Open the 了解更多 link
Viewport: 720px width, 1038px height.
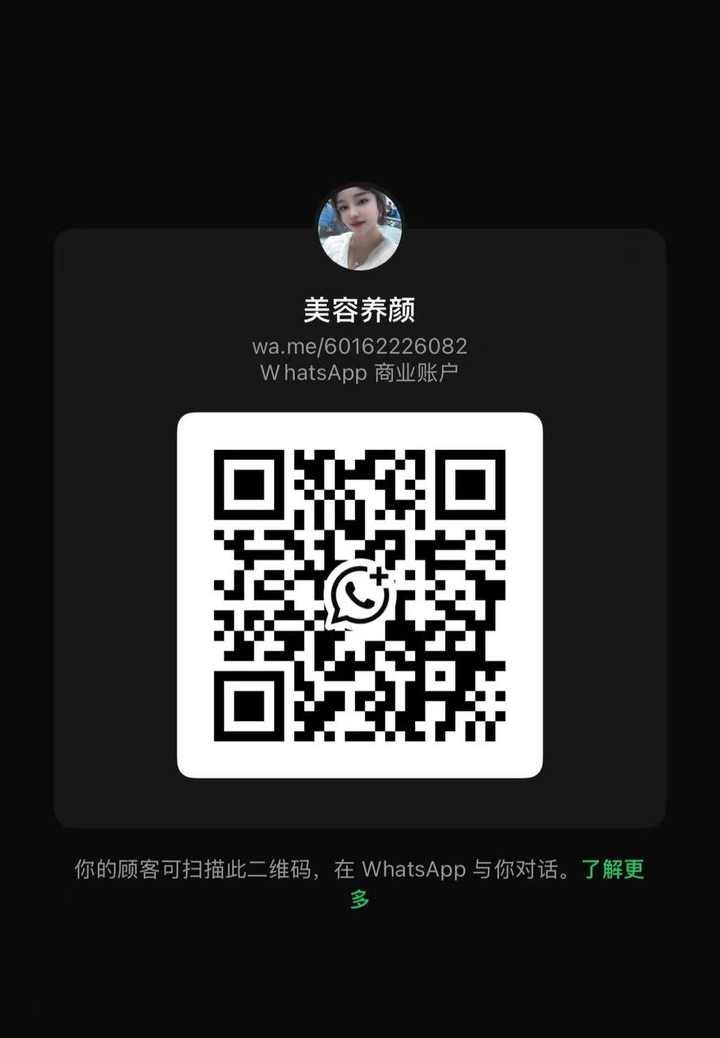point(612,869)
